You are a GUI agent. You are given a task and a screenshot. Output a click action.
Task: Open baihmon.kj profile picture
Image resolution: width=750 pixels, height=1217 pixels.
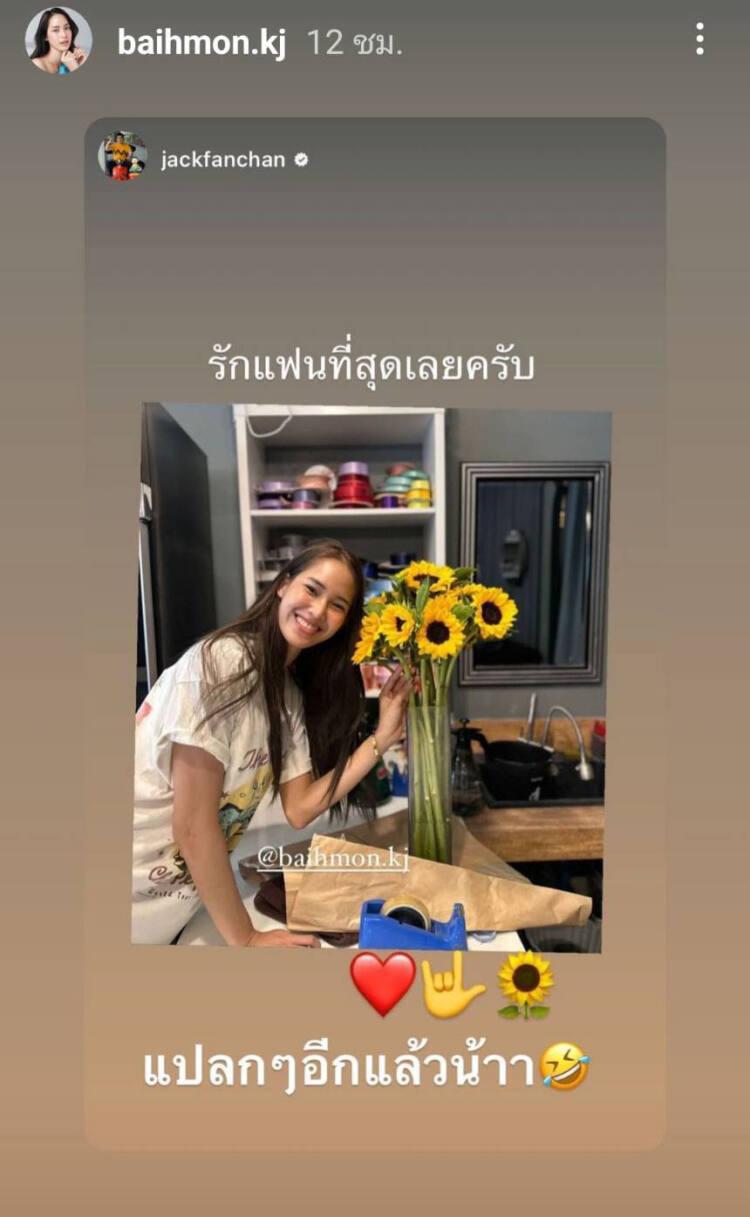click(58, 41)
